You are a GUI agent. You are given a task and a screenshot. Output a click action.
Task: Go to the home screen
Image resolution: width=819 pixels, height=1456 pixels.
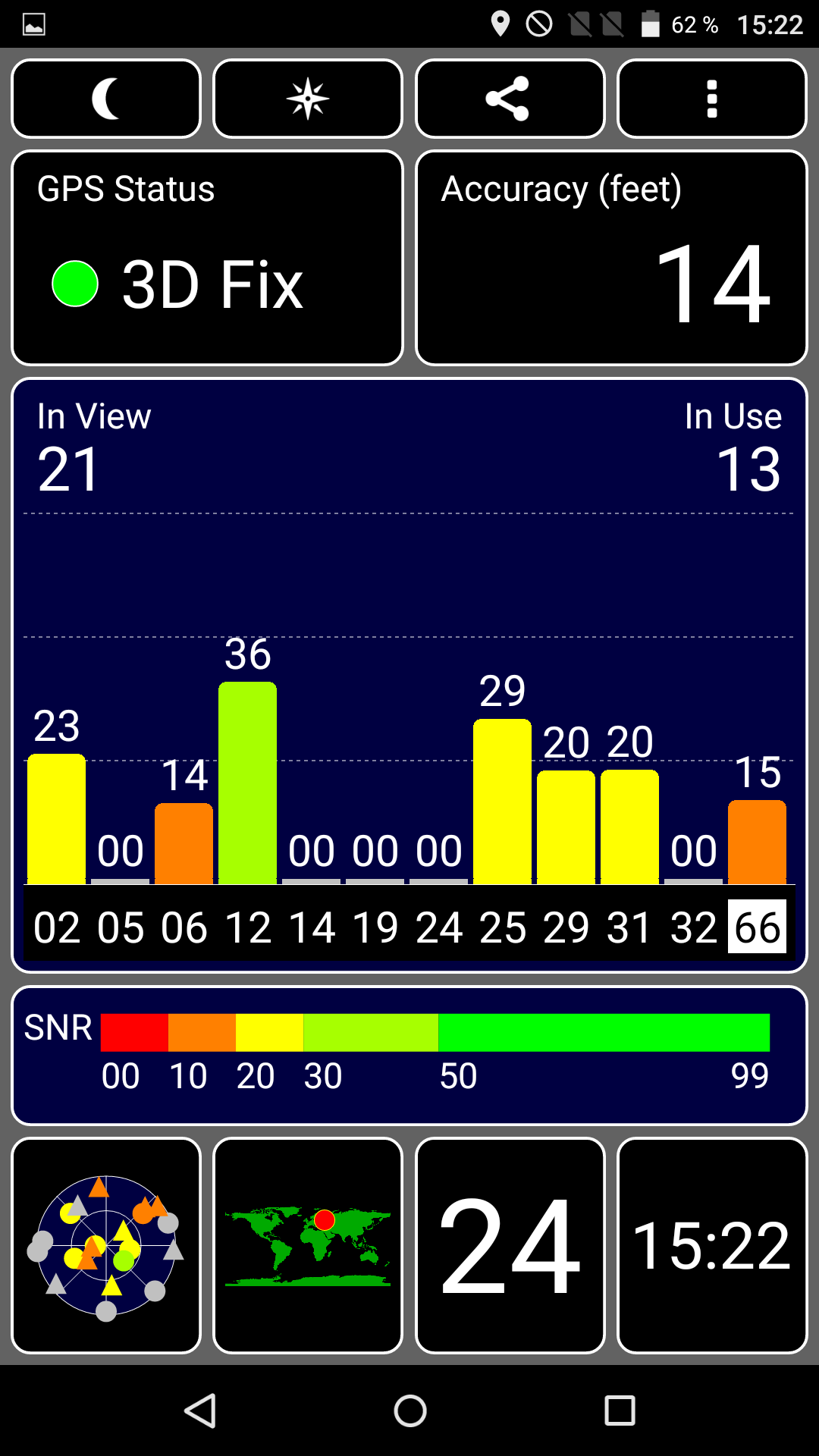(410, 1411)
